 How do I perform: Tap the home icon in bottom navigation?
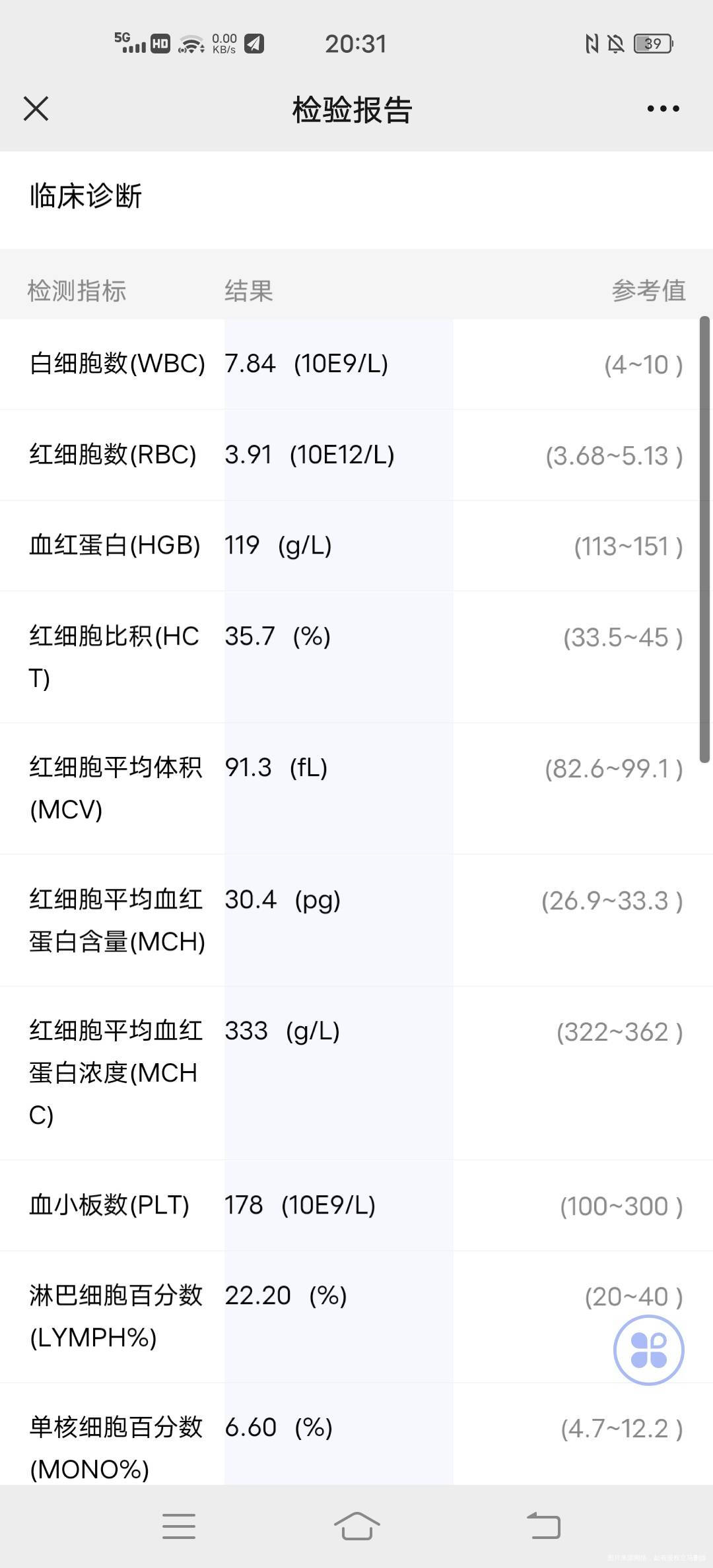click(x=356, y=1525)
